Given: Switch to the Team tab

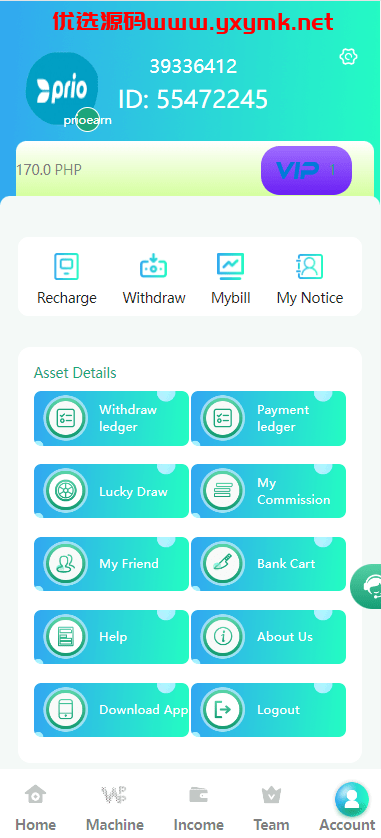Looking at the screenshot, I should 271,808.
